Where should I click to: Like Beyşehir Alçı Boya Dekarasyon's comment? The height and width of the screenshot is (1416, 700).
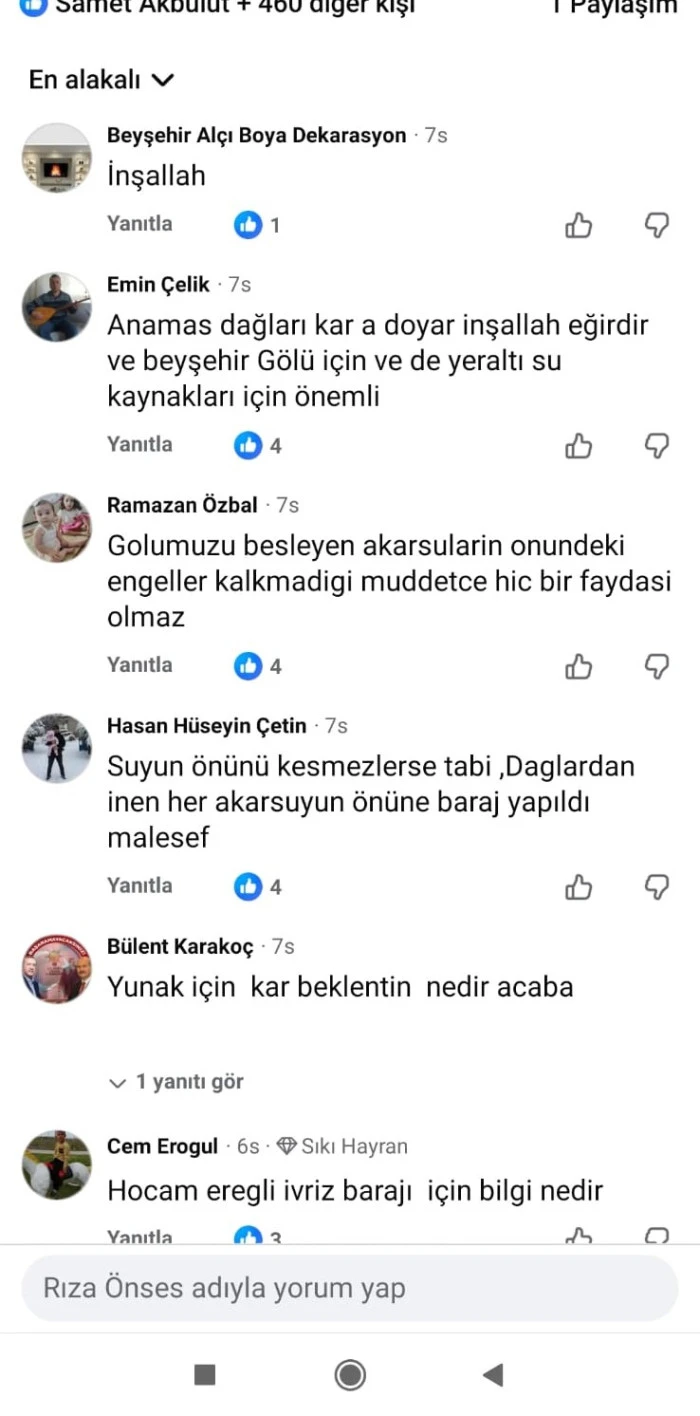579,226
